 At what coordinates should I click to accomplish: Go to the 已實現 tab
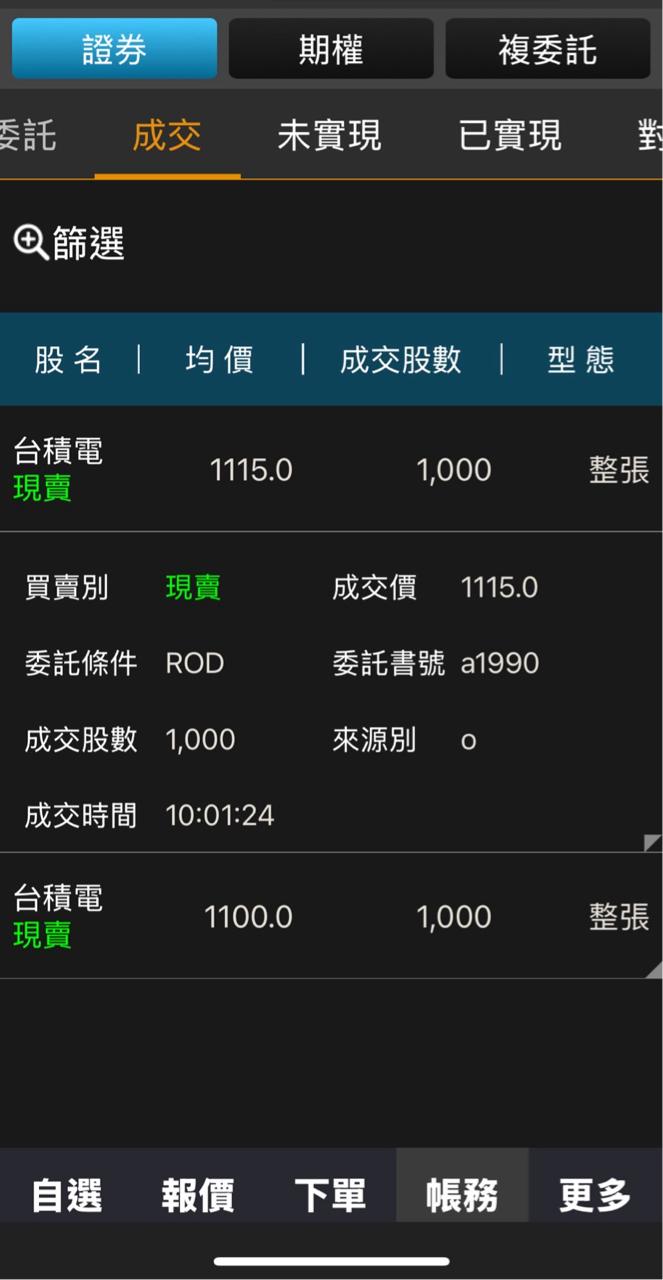click(x=510, y=136)
